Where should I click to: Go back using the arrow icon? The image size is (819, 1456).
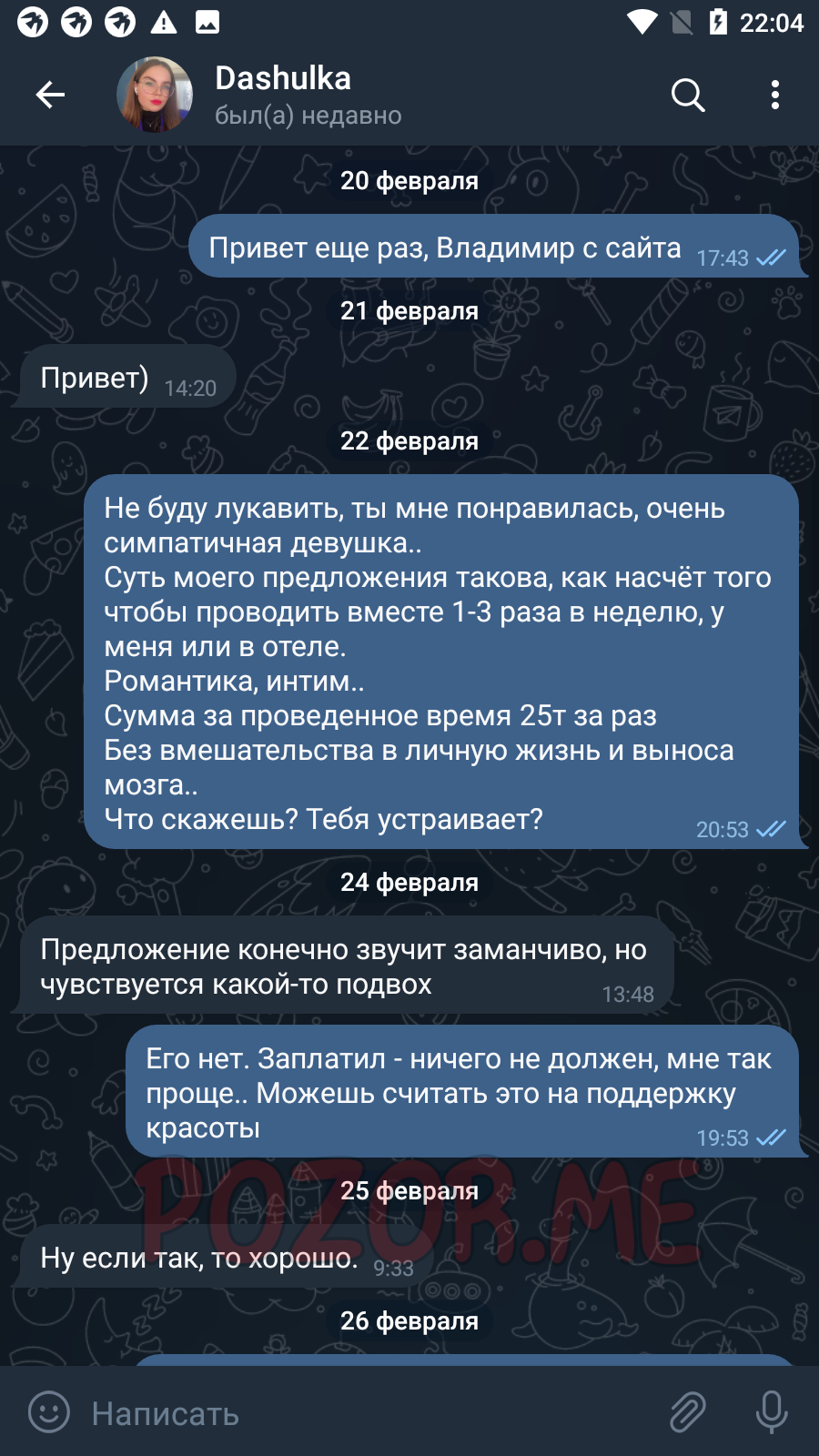click(50, 95)
